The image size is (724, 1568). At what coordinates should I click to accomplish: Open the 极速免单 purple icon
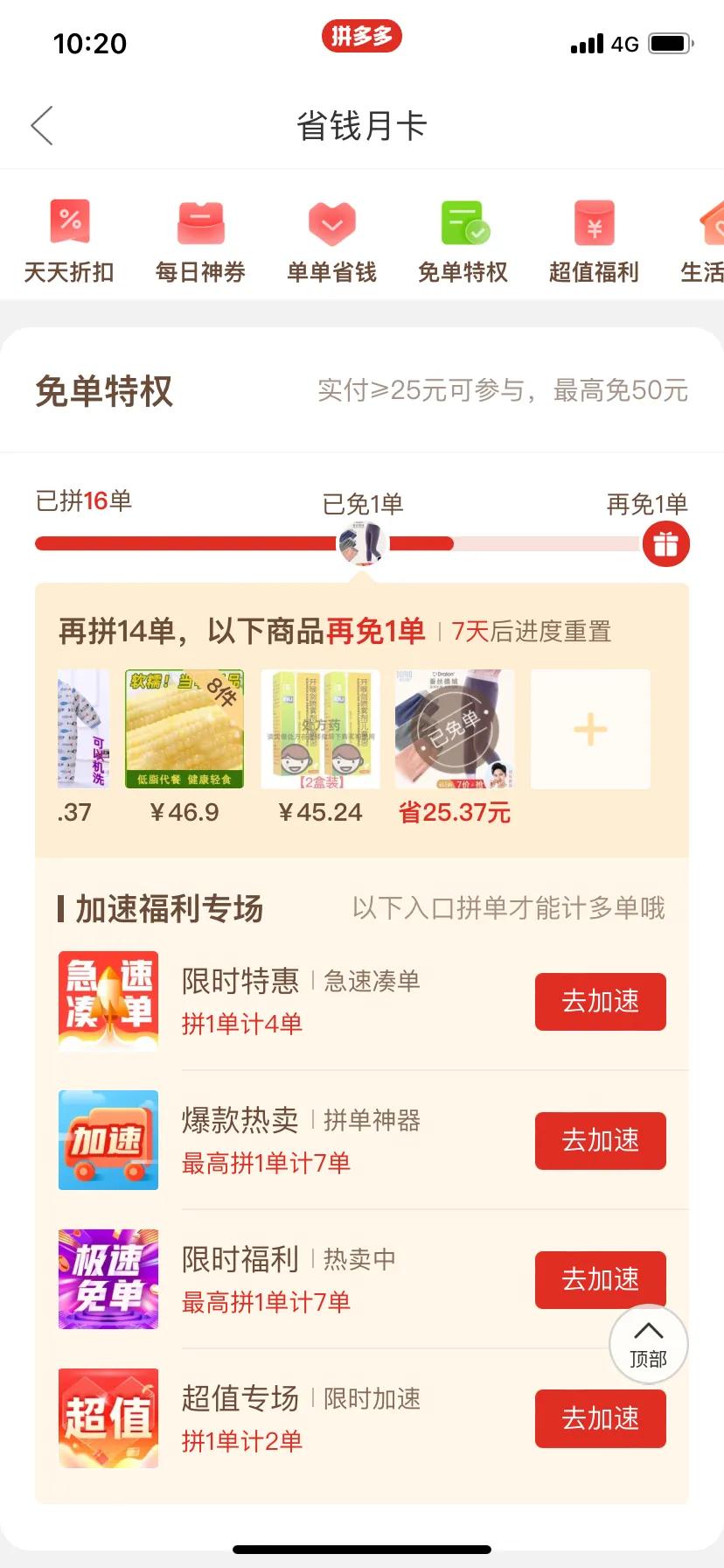point(108,1279)
